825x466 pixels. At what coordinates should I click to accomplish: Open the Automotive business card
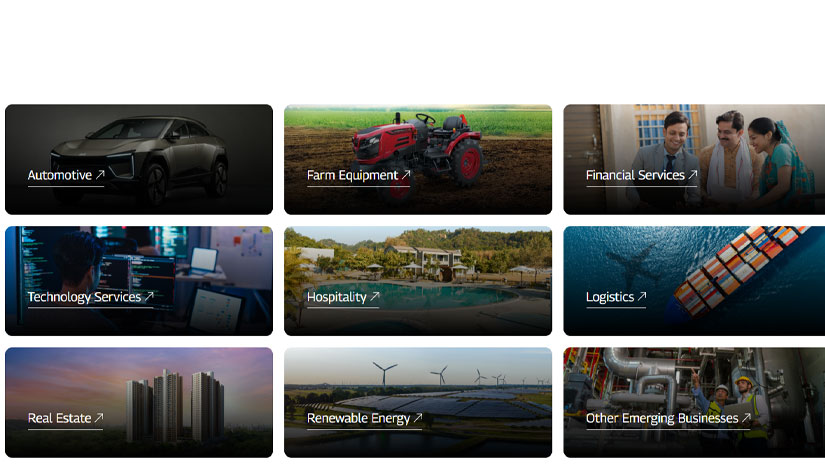pos(138,160)
